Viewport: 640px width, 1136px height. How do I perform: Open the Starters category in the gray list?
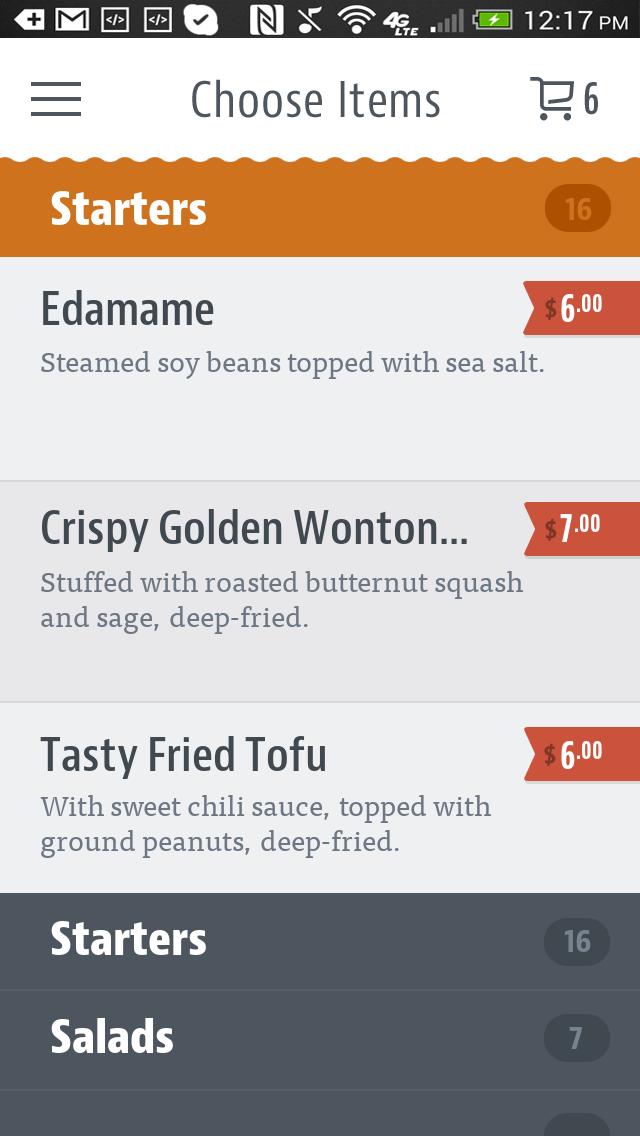tap(320, 940)
